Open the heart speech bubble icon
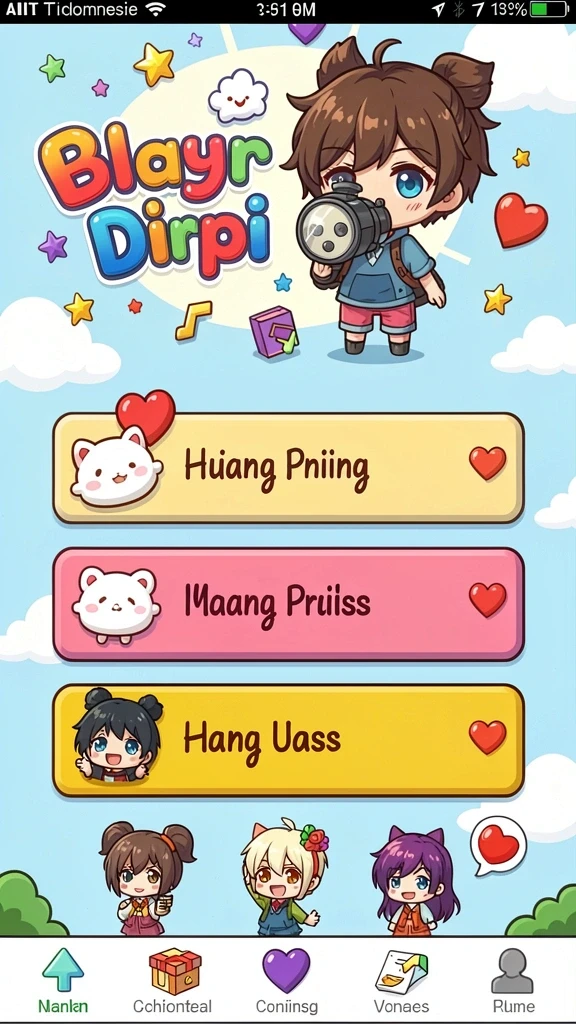 pyautogui.click(x=498, y=846)
